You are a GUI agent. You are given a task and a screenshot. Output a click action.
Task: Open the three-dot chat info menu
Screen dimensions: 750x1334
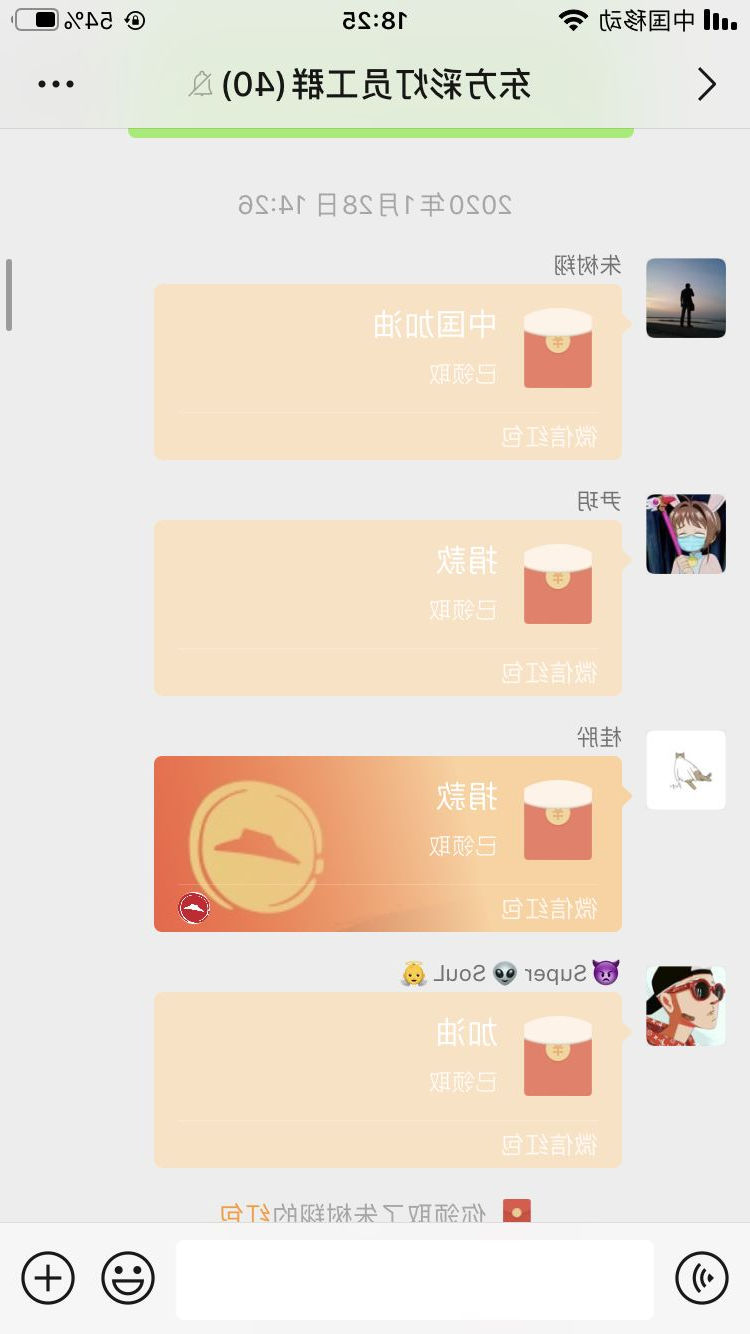click(56, 85)
